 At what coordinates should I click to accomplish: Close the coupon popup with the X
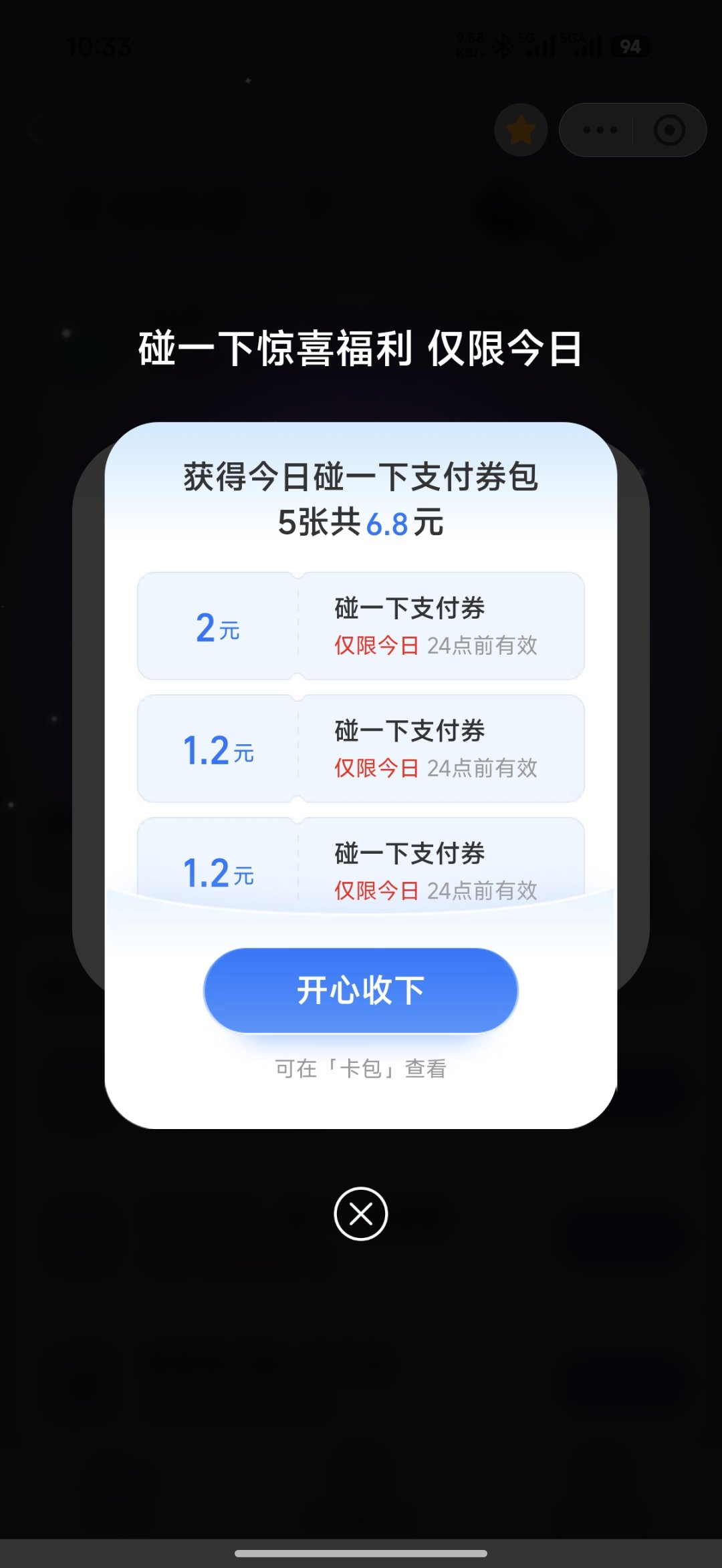pos(361,1213)
